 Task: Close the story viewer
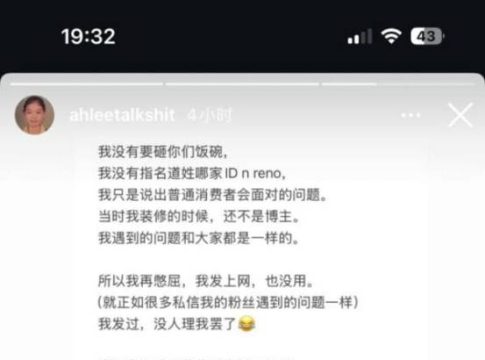click(461, 115)
